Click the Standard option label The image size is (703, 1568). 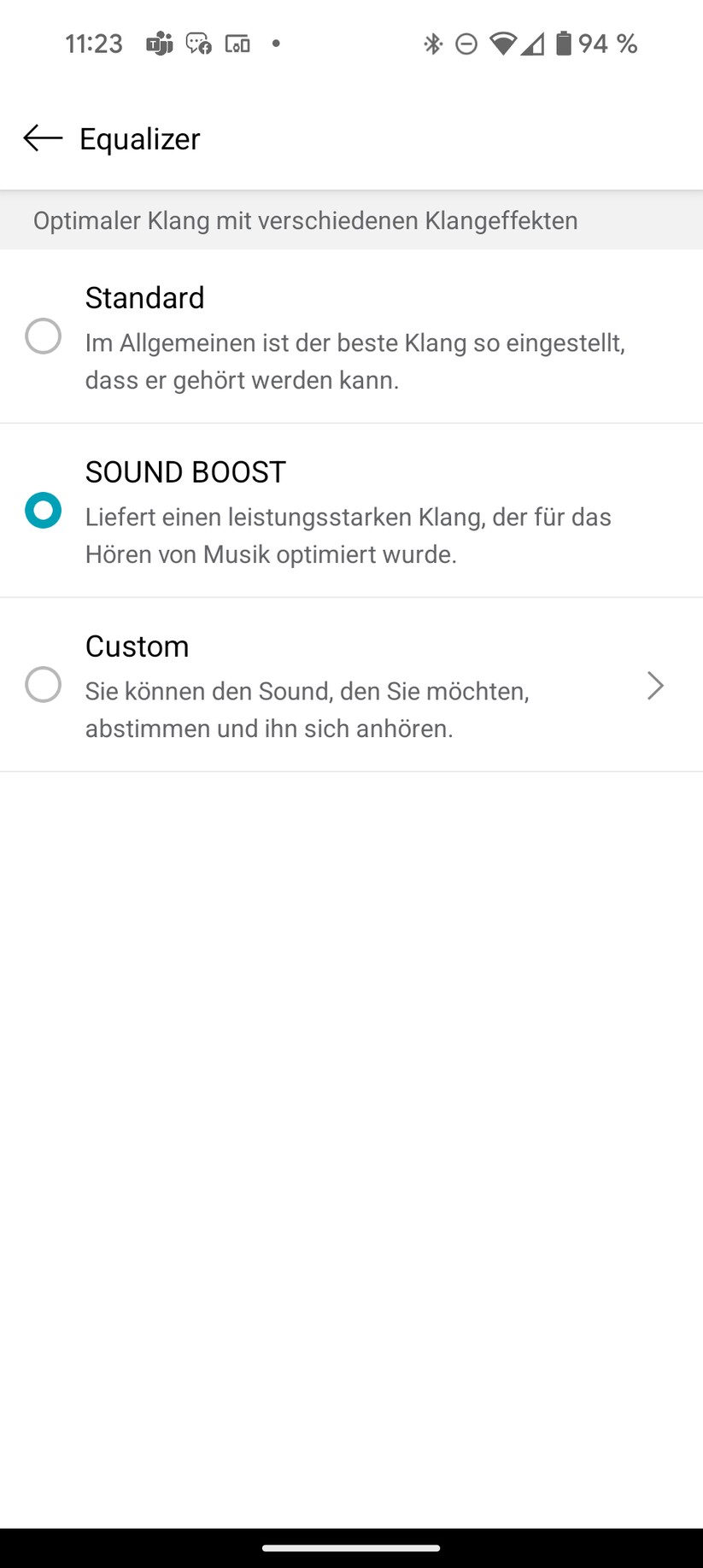click(144, 297)
